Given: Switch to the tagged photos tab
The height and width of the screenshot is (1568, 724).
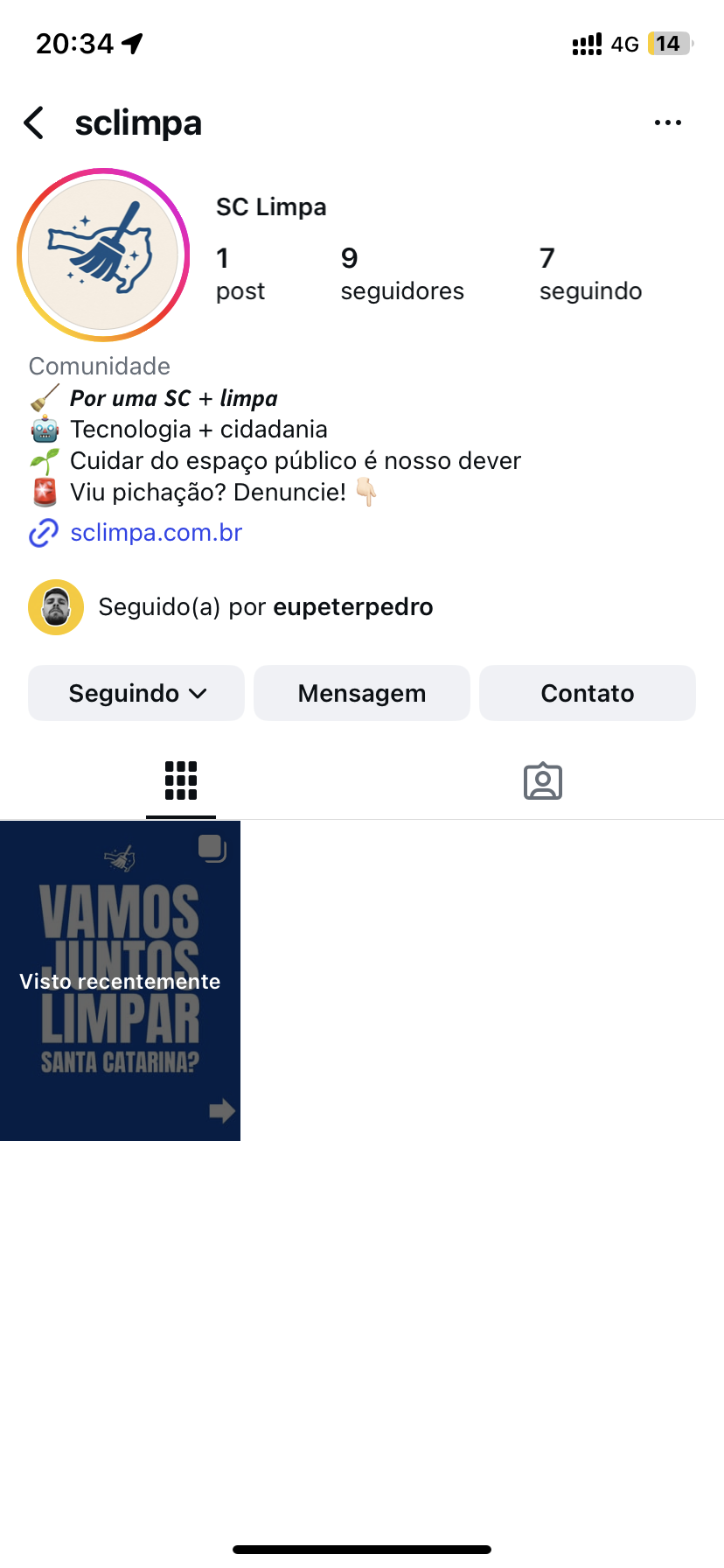Looking at the screenshot, I should [542, 780].
